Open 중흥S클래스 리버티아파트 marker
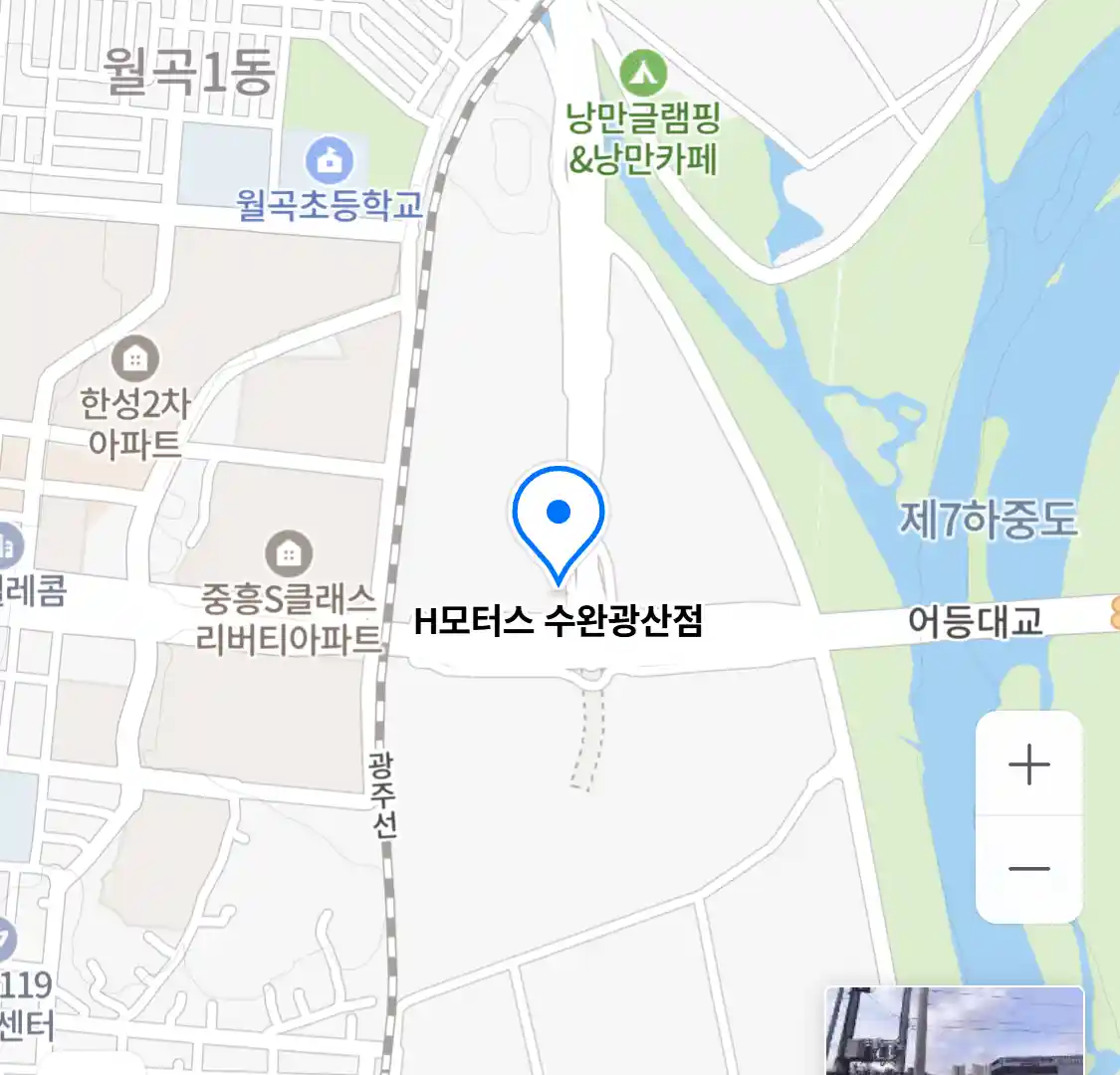 [x=289, y=552]
